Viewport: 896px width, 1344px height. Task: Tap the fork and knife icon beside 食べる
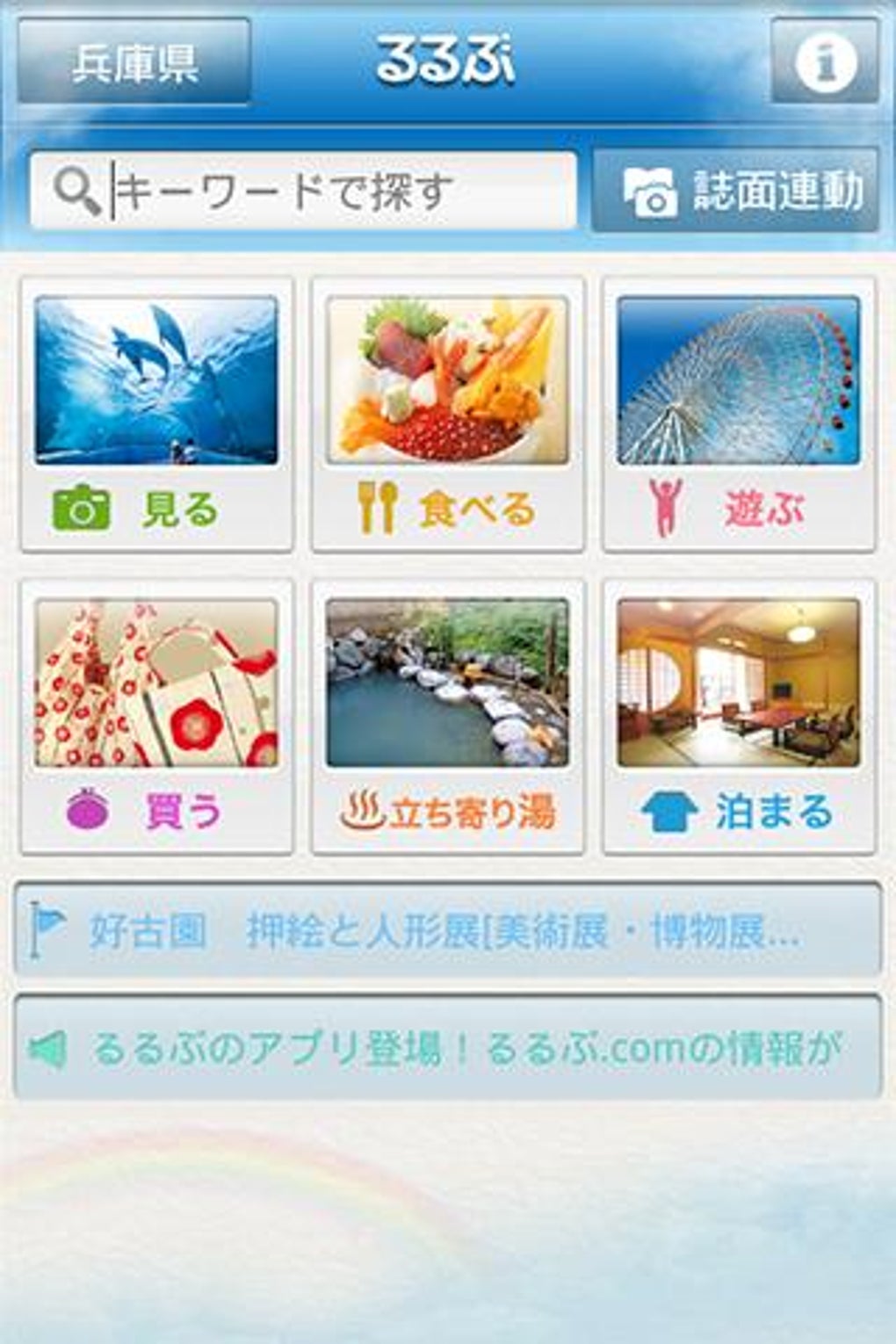[x=376, y=507]
